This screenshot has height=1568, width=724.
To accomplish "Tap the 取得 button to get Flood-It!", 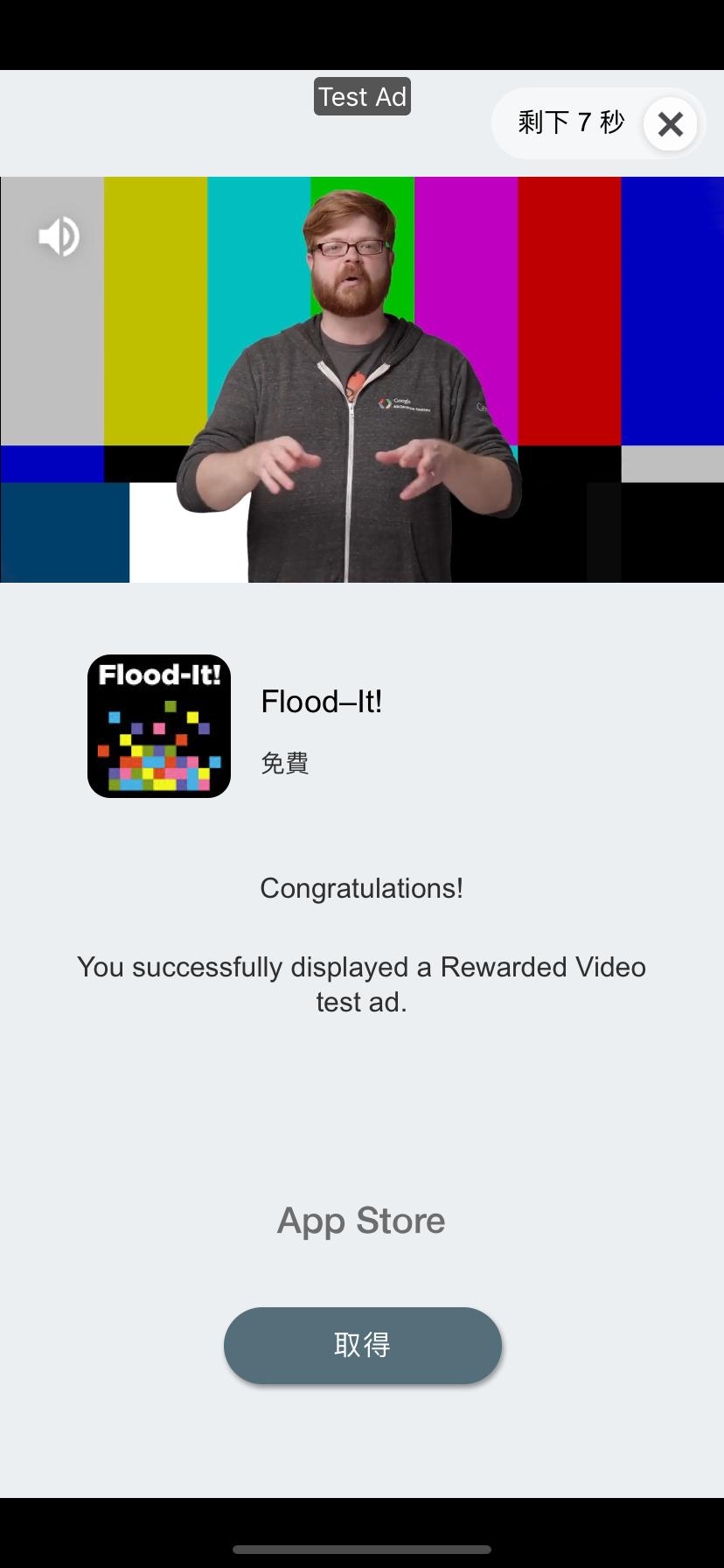I will pos(362,1345).
